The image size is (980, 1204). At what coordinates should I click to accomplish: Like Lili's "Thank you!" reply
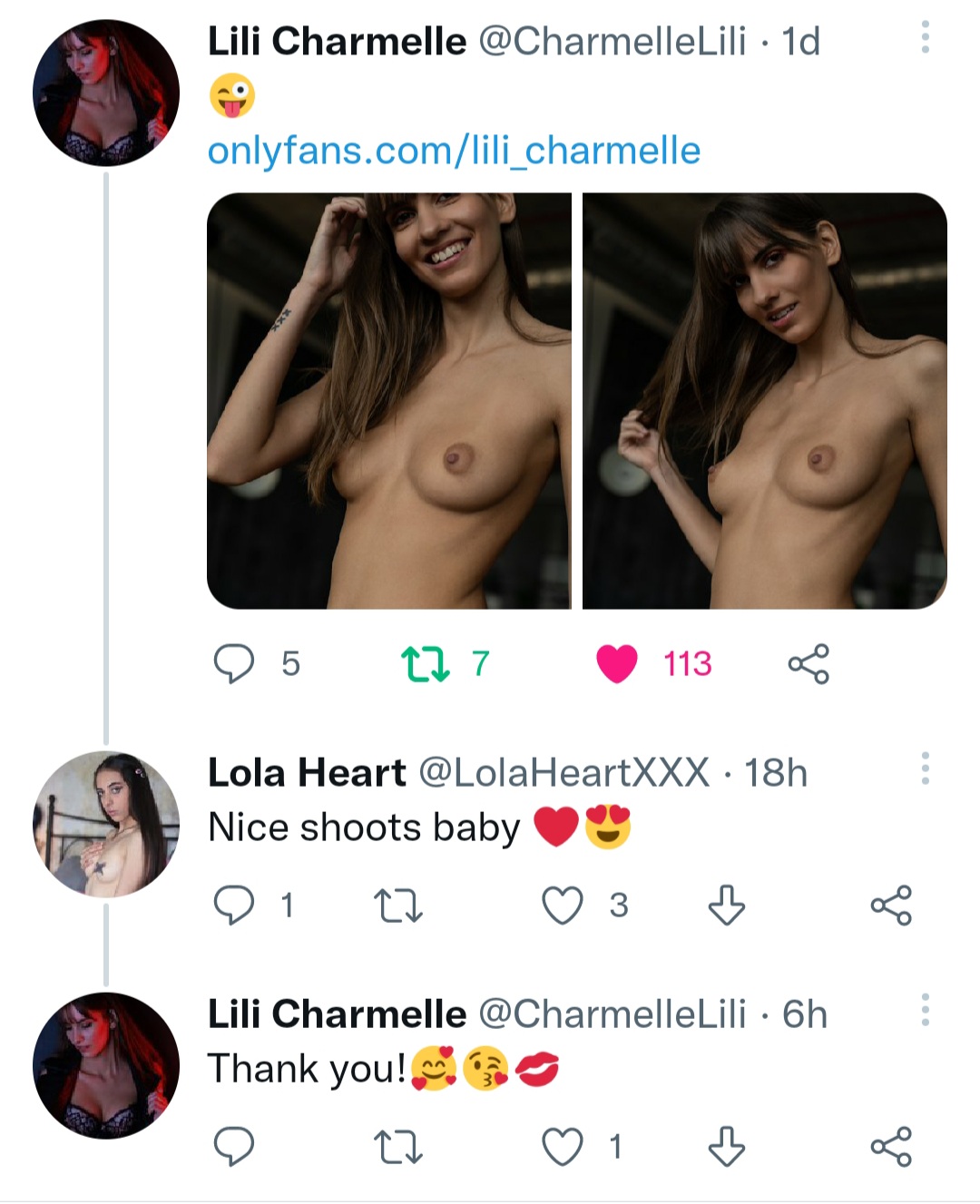(x=562, y=1147)
